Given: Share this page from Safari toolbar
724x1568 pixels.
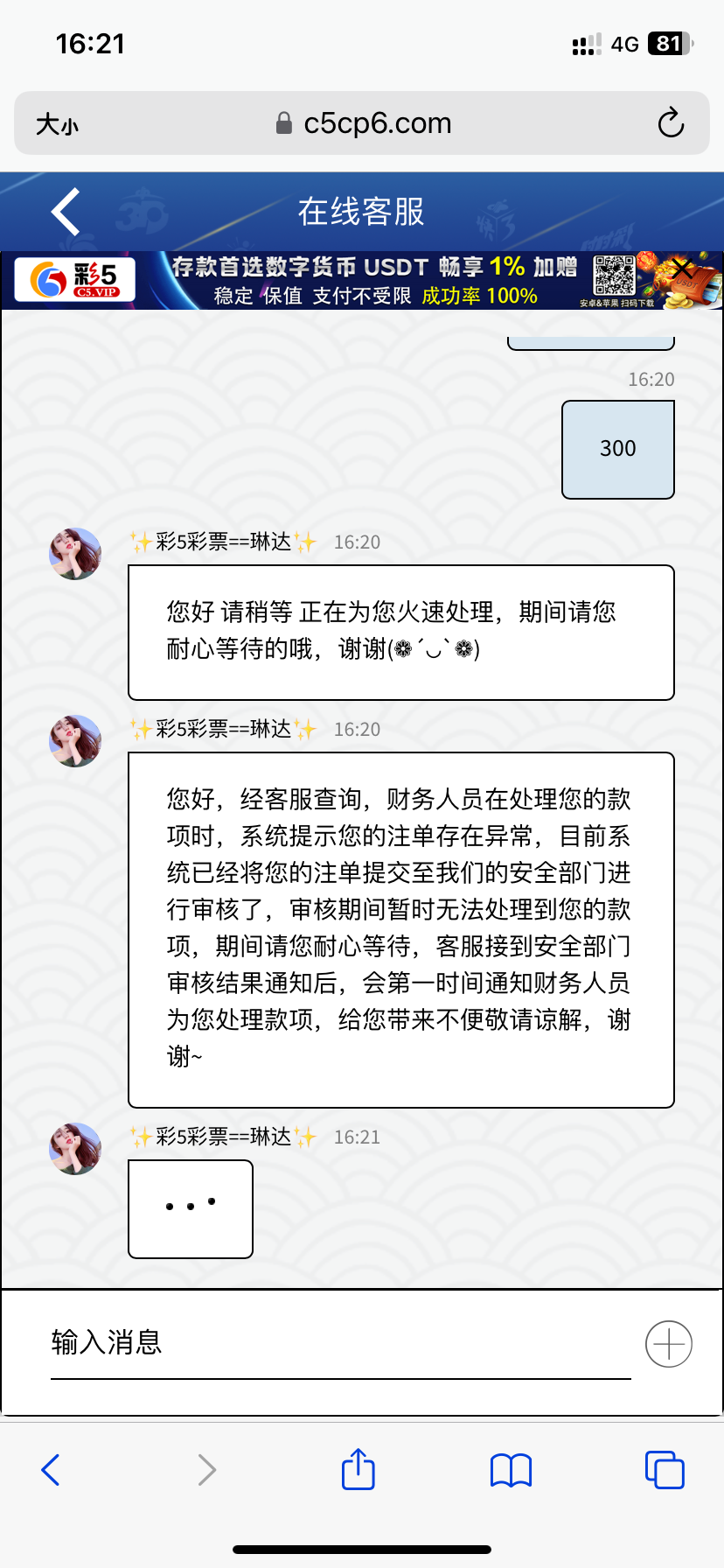Looking at the screenshot, I should pyautogui.click(x=358, y=1469).
